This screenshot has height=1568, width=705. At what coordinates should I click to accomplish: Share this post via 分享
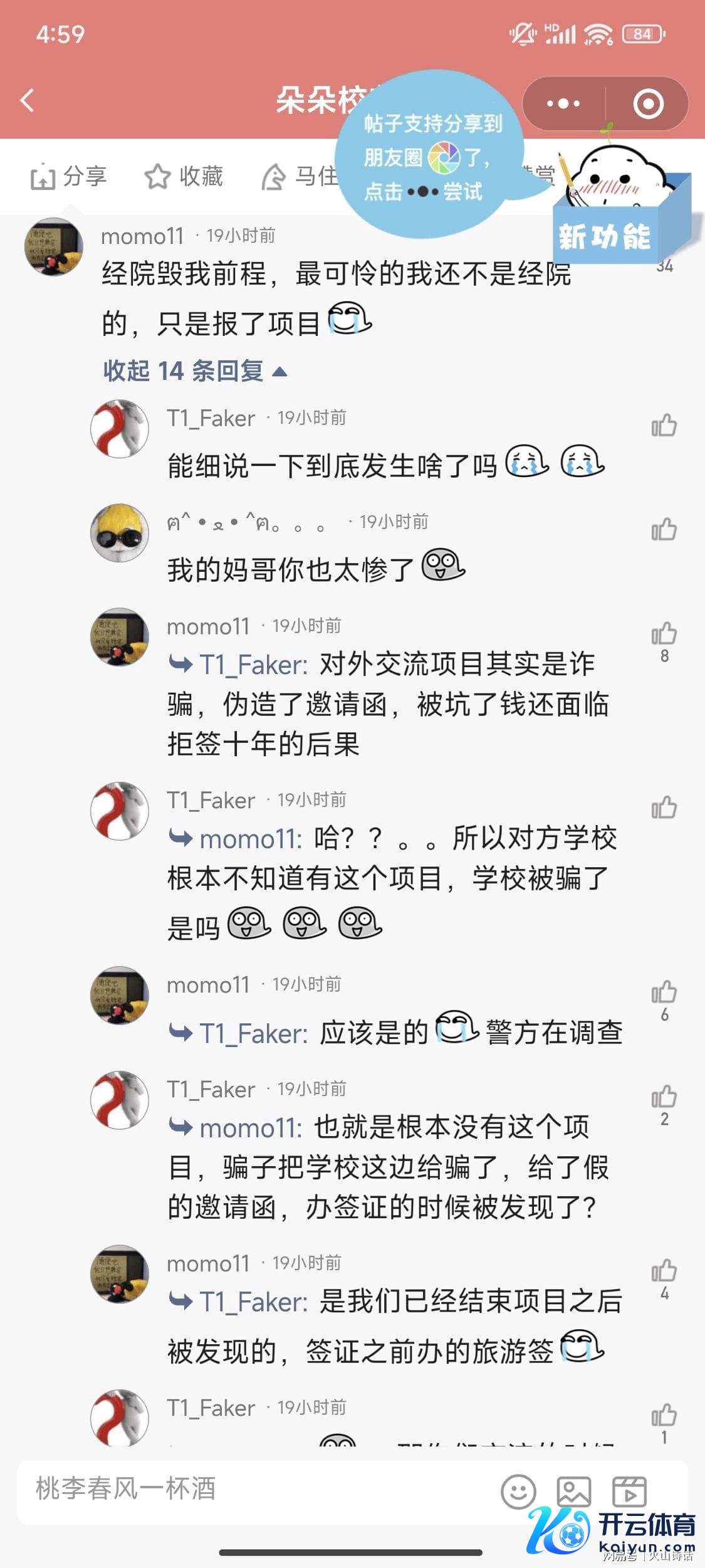[69, 177]
